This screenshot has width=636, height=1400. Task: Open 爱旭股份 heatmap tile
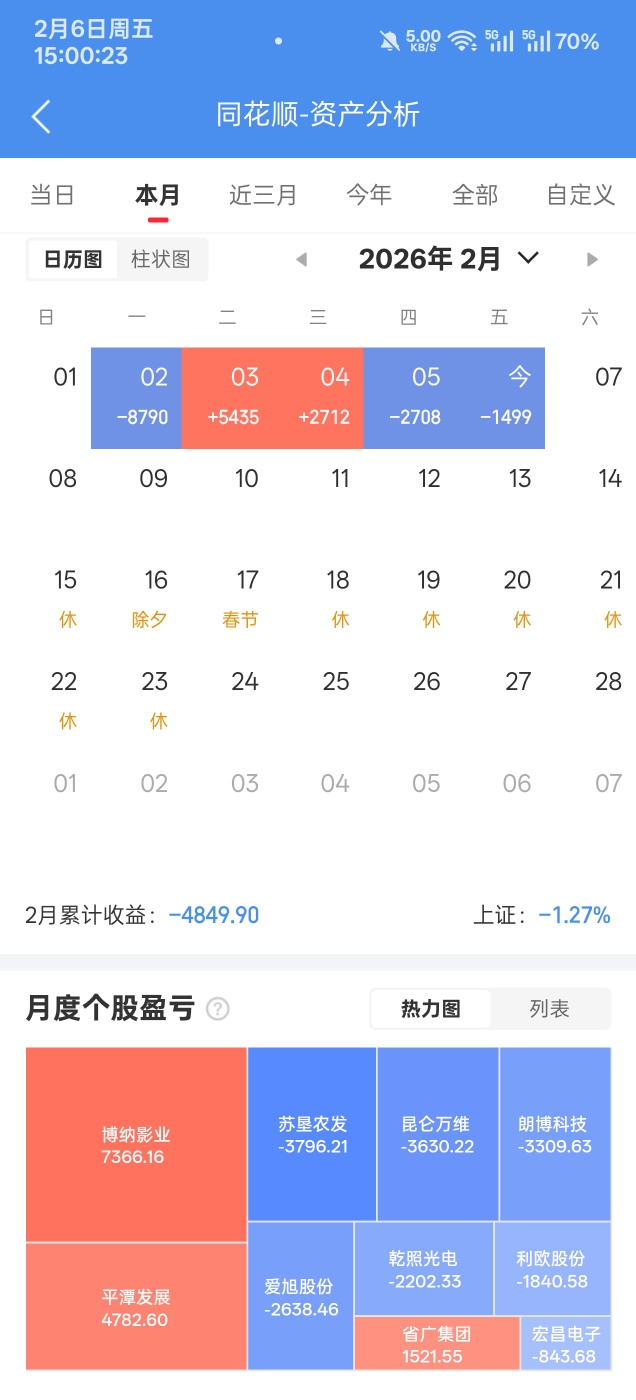[300, 1297]
